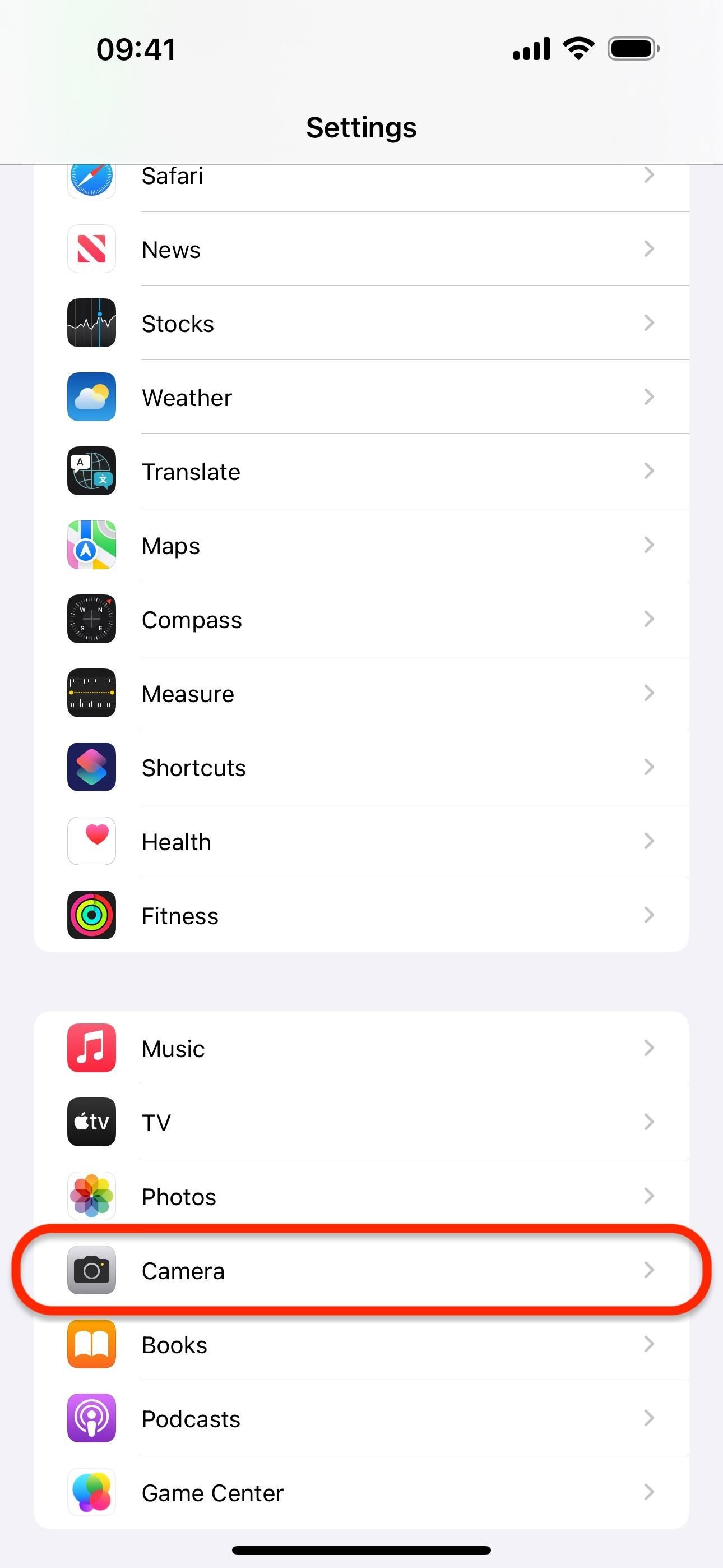The height and width of the screenshot is (1568, 723).
Task: Tap the Maps app icon
Action: 91,545
